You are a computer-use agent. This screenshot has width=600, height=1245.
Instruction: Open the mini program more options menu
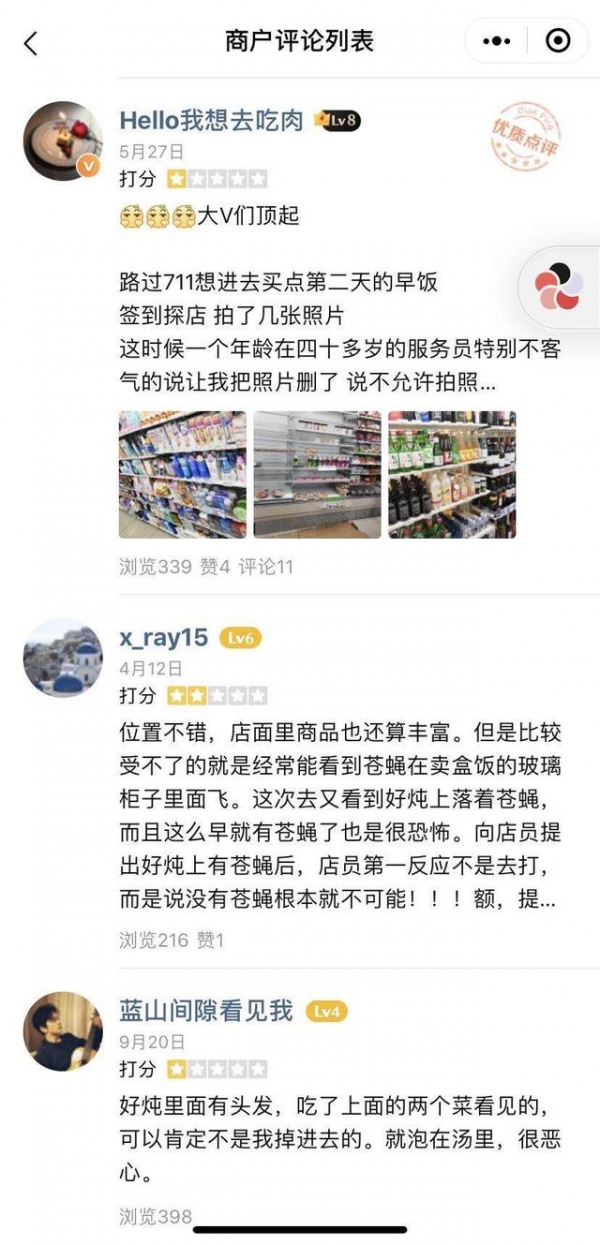point(497,41)
